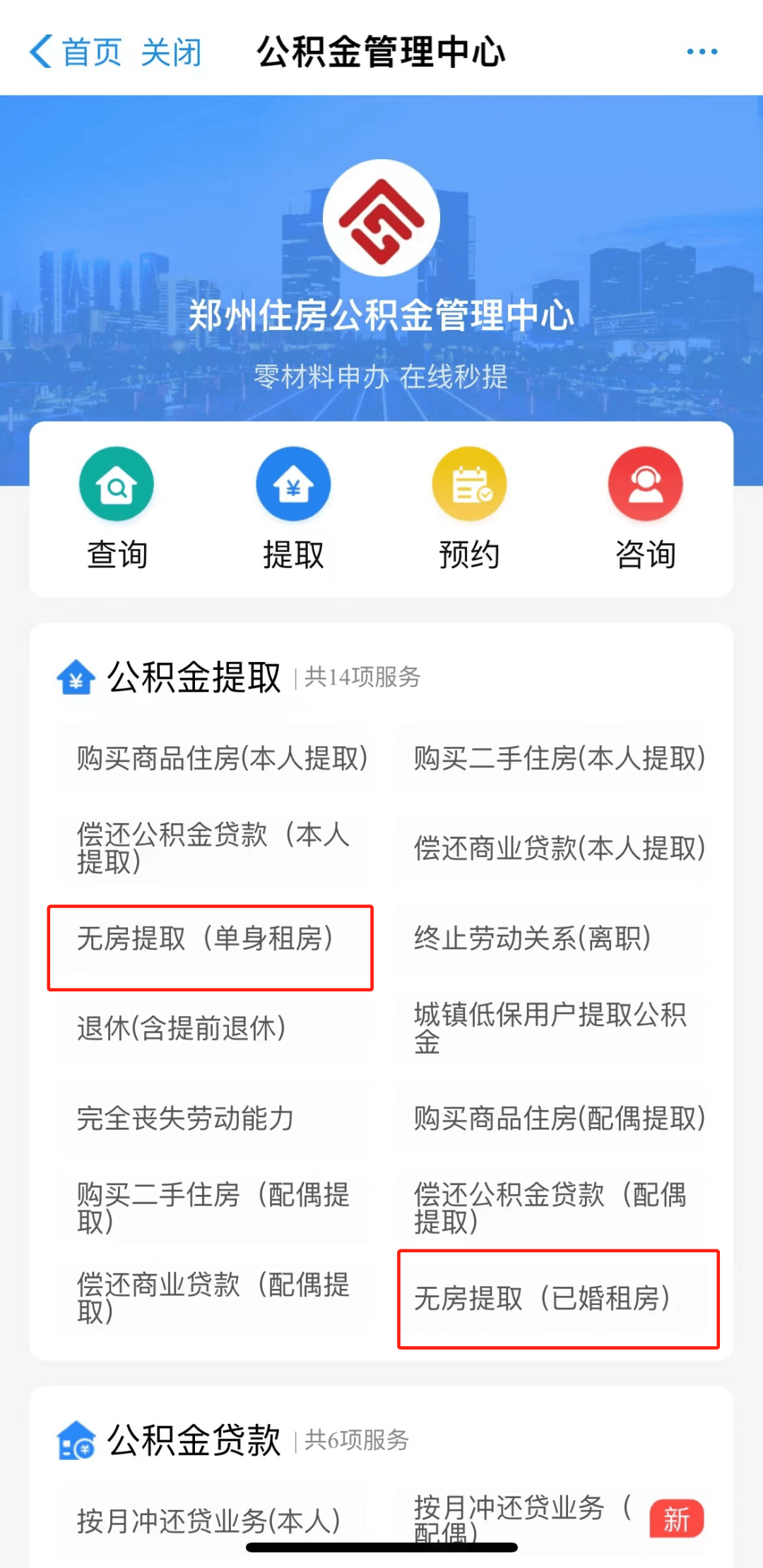The height and width of the screenshot is (1568, 763).
Task: Select 无房提取（单身租房）service
Action: pos(211,940)
